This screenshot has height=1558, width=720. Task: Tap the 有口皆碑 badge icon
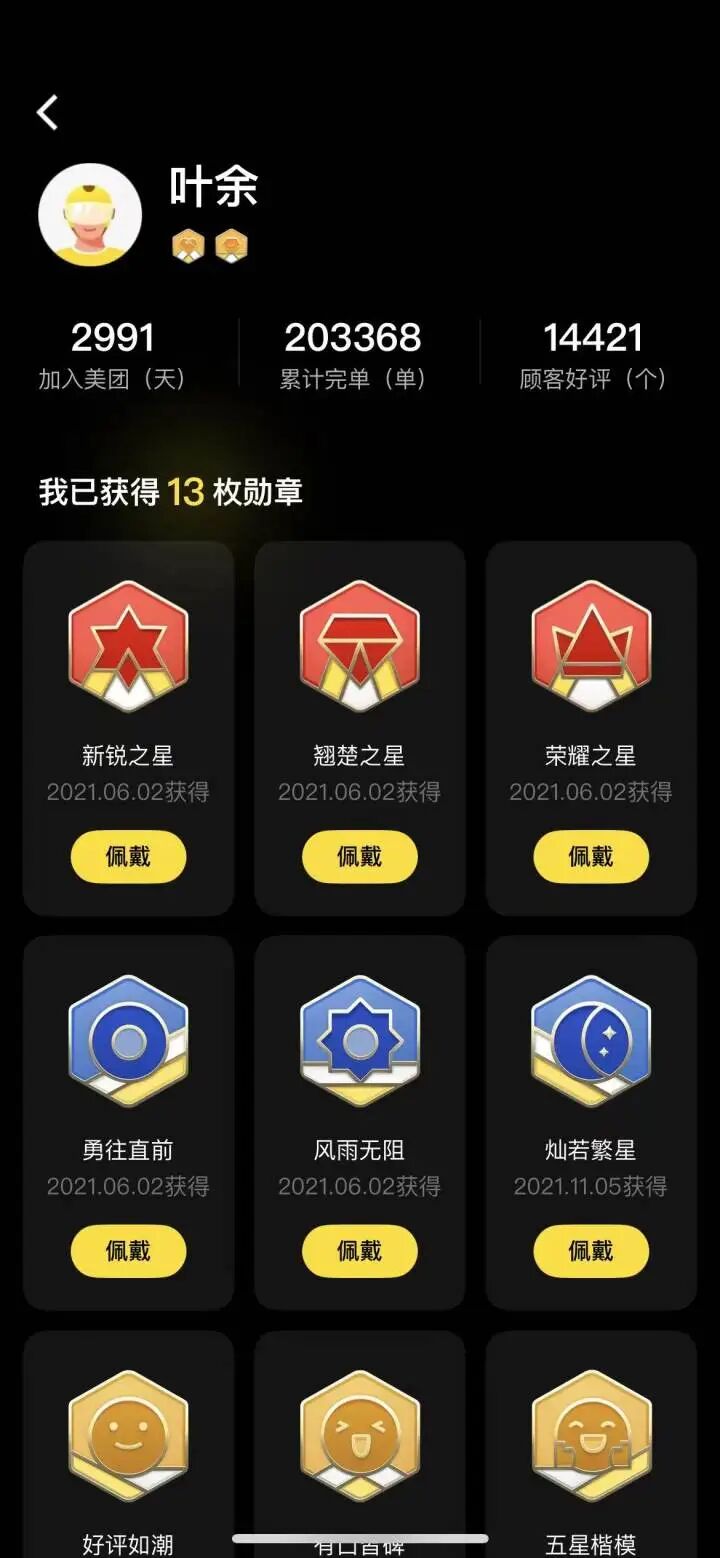[359, 1434]
